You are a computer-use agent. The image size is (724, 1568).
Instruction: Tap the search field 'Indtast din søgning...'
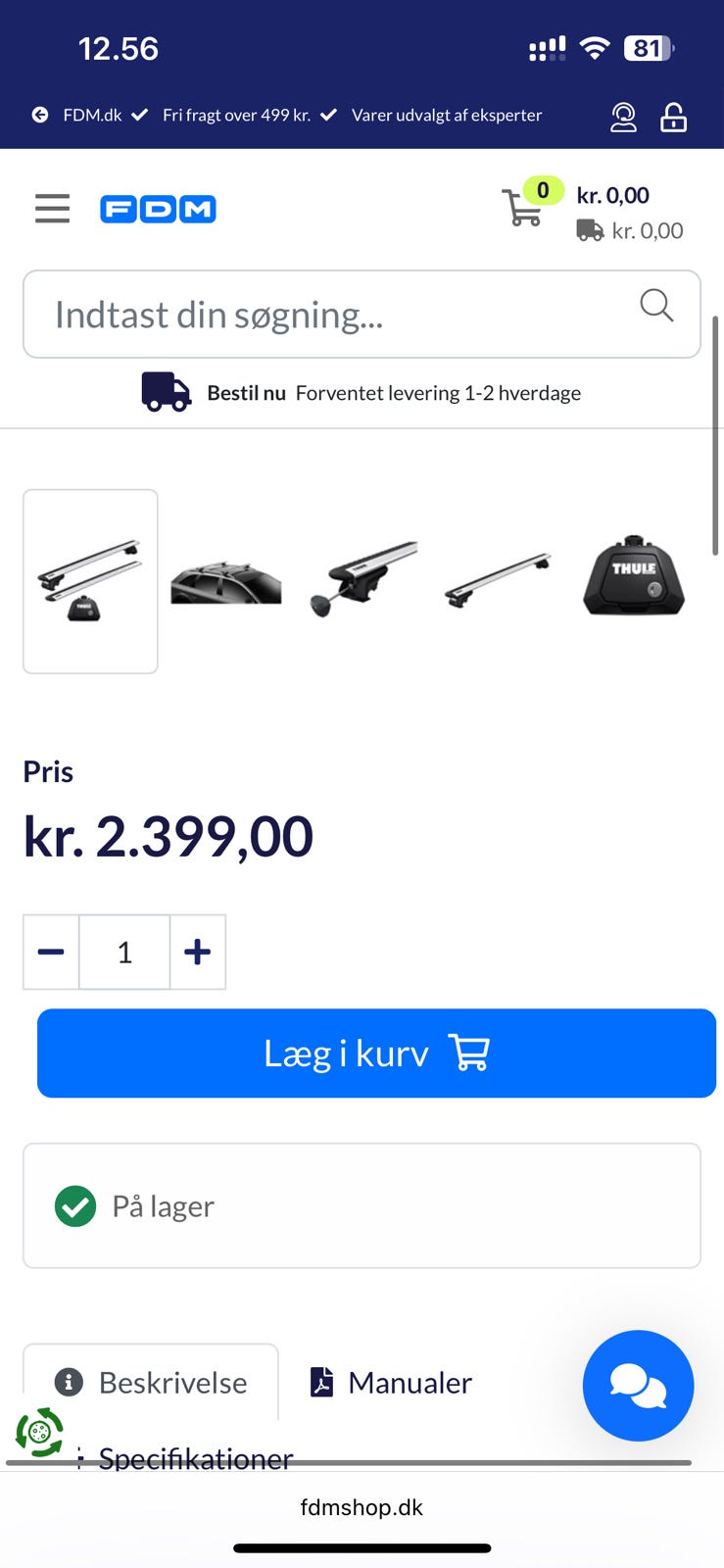pos(333,315)
